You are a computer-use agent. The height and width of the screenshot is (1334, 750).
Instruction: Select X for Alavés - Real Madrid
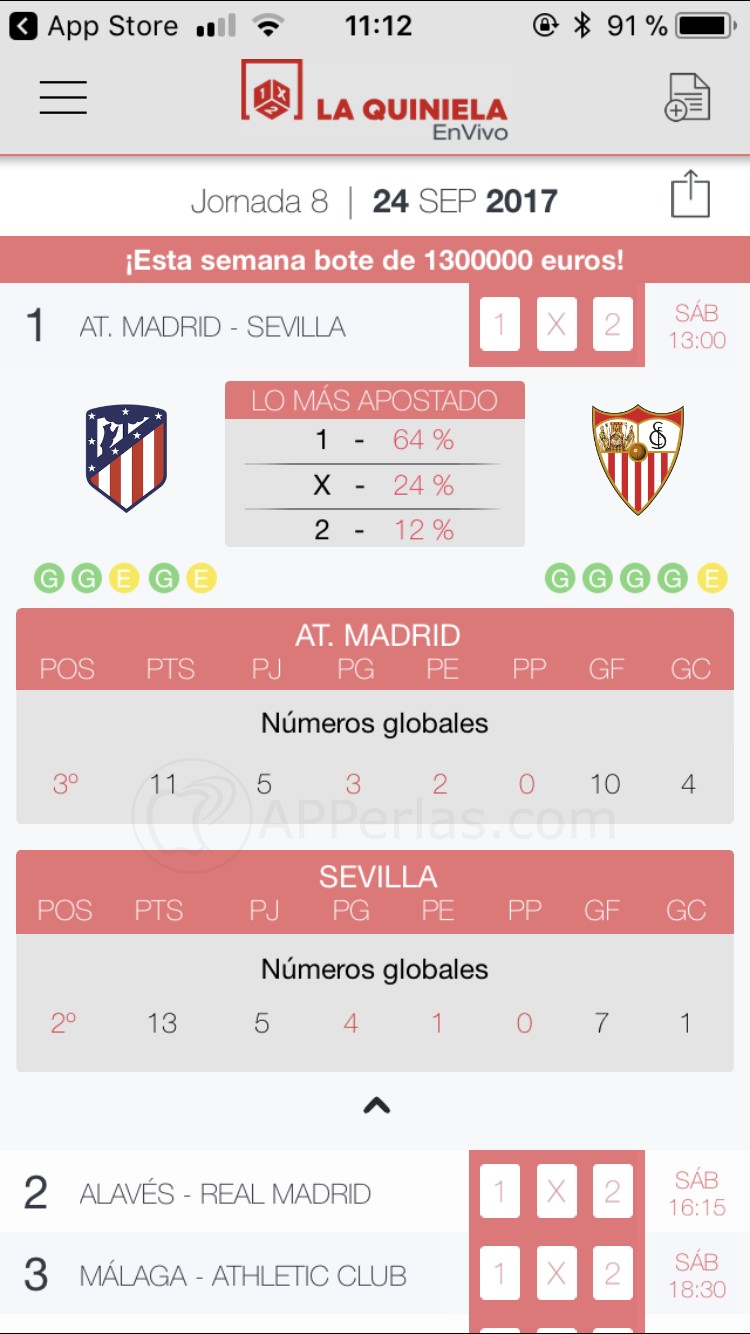(556, 1192)
